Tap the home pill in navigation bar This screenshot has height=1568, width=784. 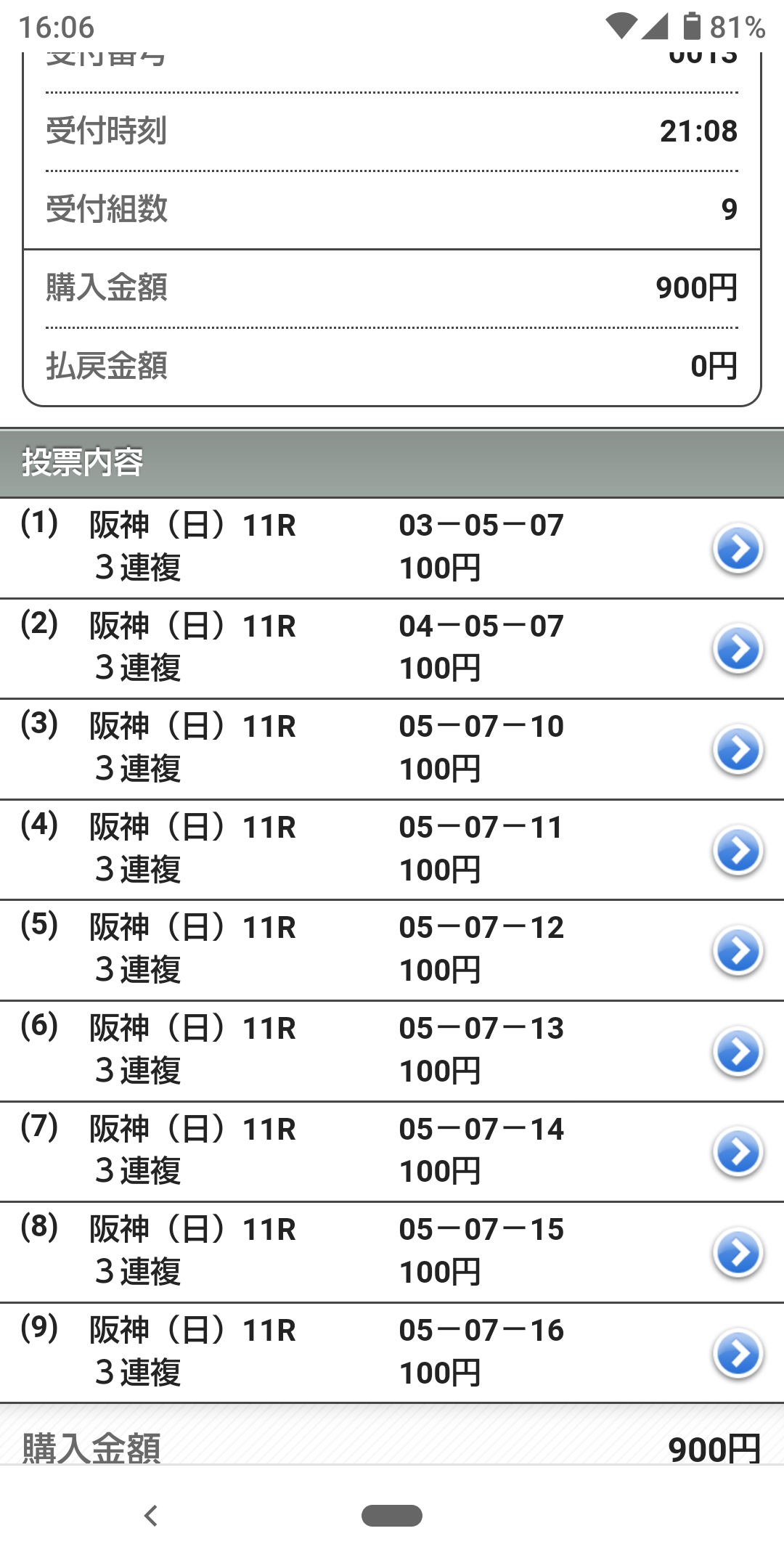point(392,1516)
